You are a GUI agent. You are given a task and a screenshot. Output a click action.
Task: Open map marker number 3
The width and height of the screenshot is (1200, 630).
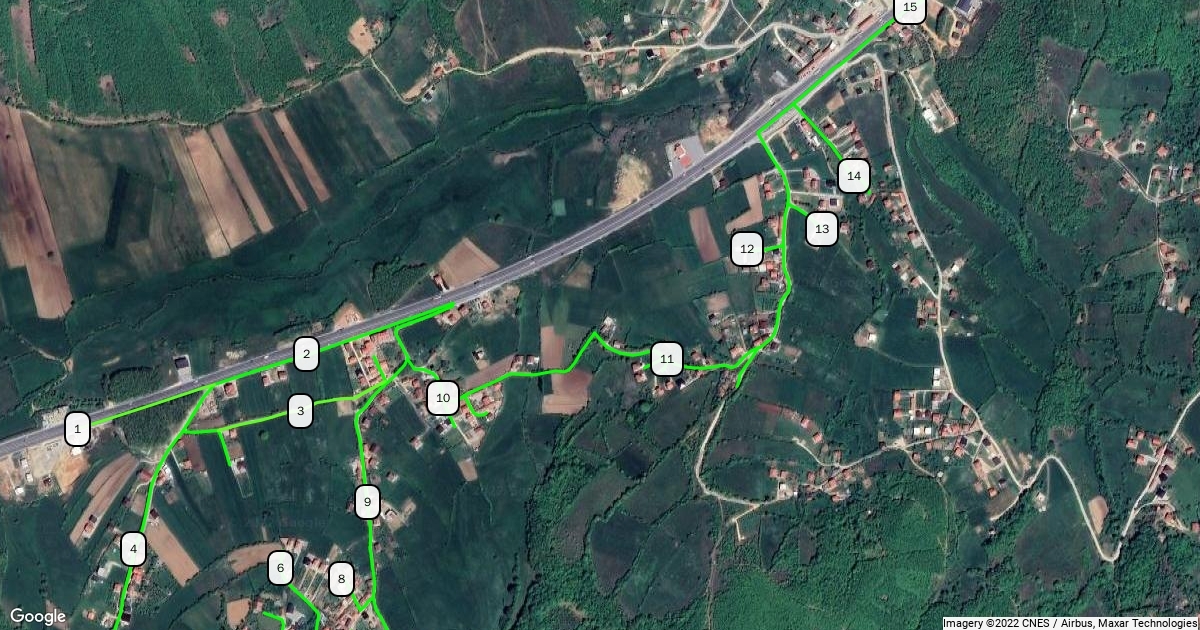pyautogui.click(x=301, y=411)
